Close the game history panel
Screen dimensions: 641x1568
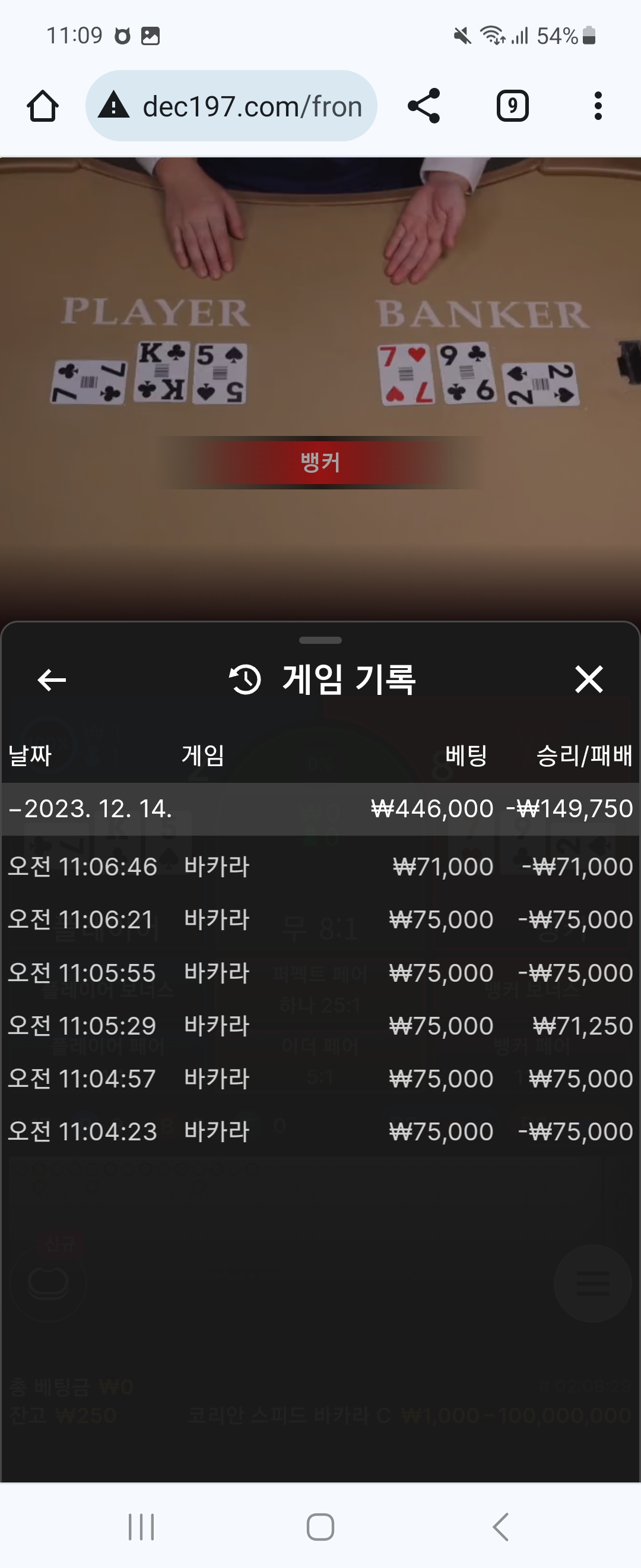click(x=589, y=679)
